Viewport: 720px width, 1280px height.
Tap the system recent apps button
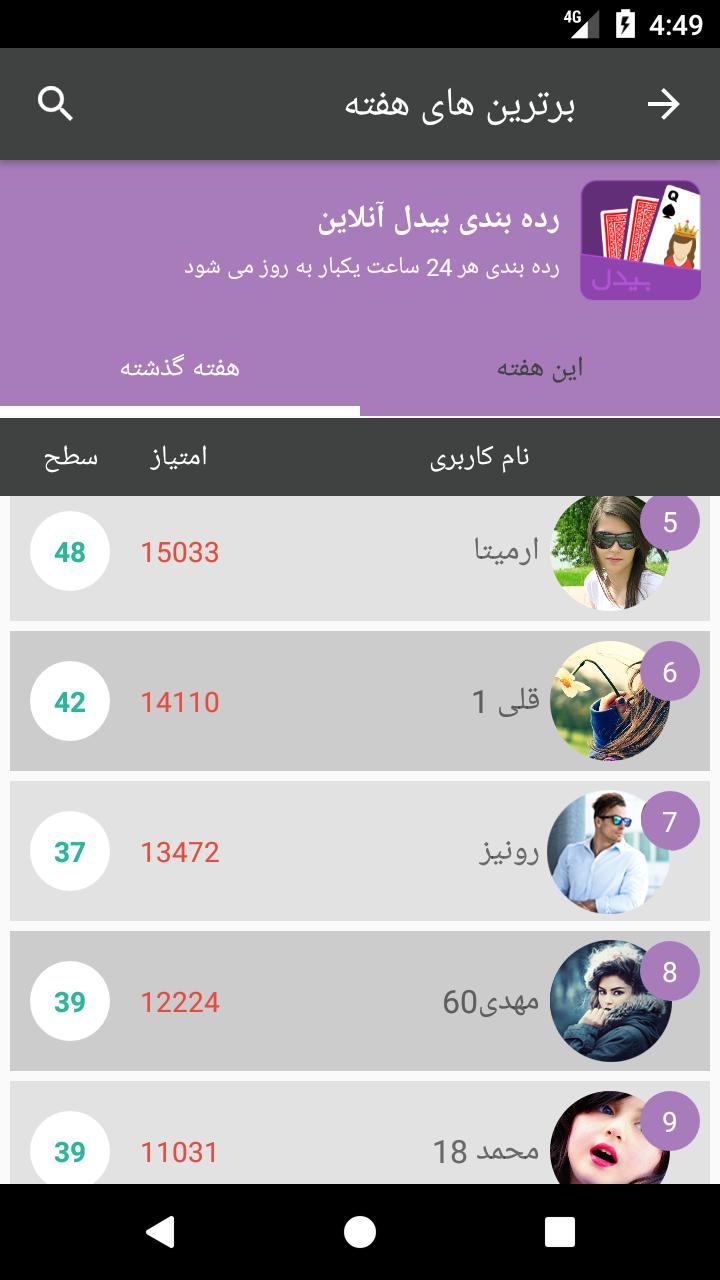point(559,1232)
